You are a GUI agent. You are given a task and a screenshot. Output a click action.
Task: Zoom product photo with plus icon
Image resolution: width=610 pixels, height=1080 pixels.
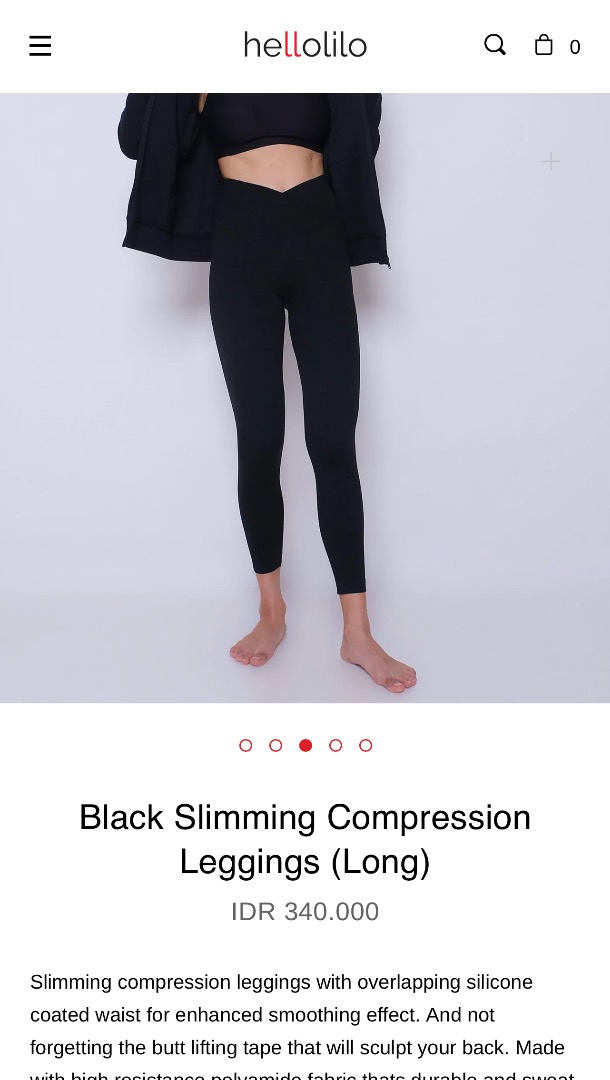click(550, 161)
